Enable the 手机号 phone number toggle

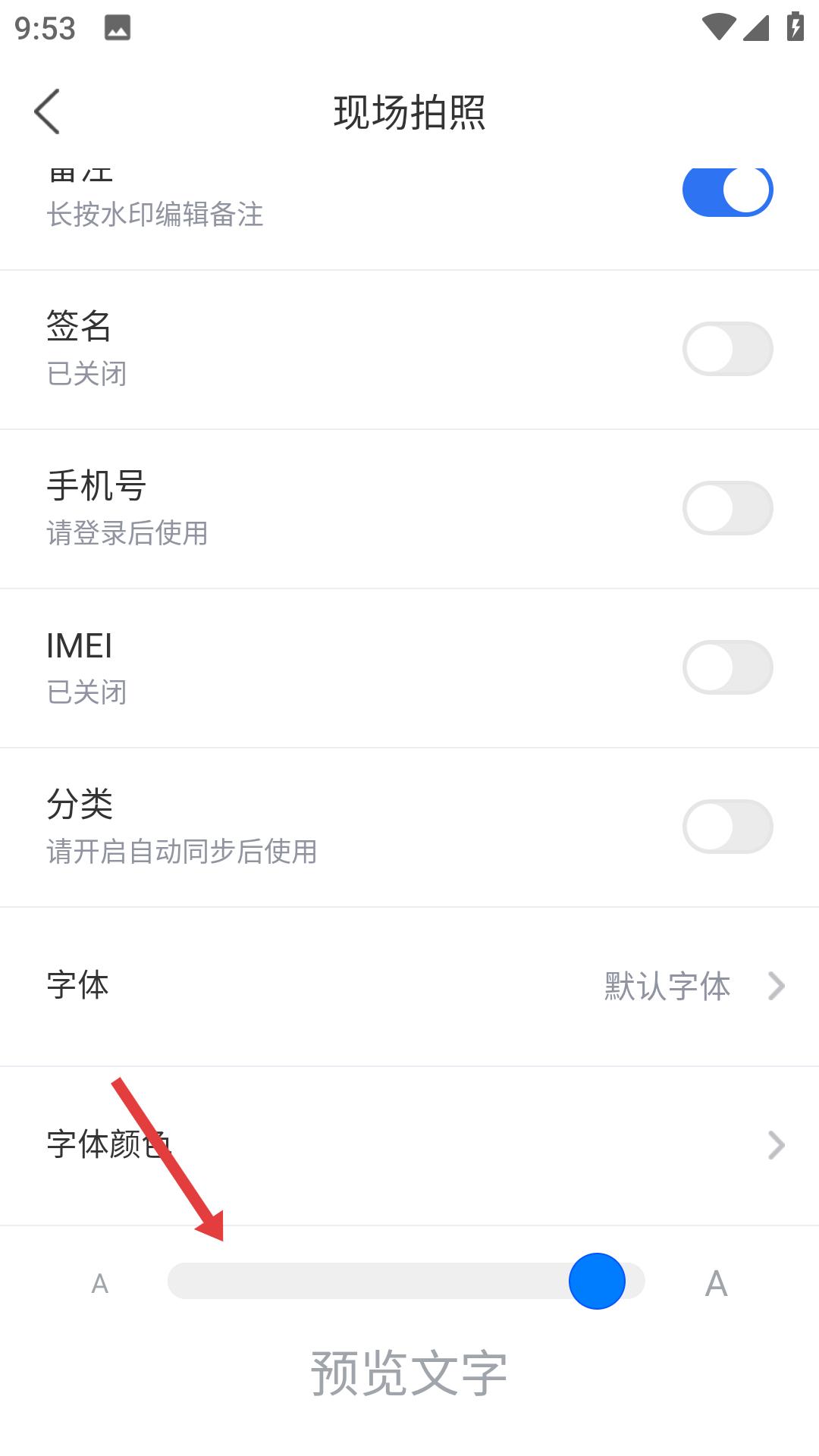click(x=726, y=508)
